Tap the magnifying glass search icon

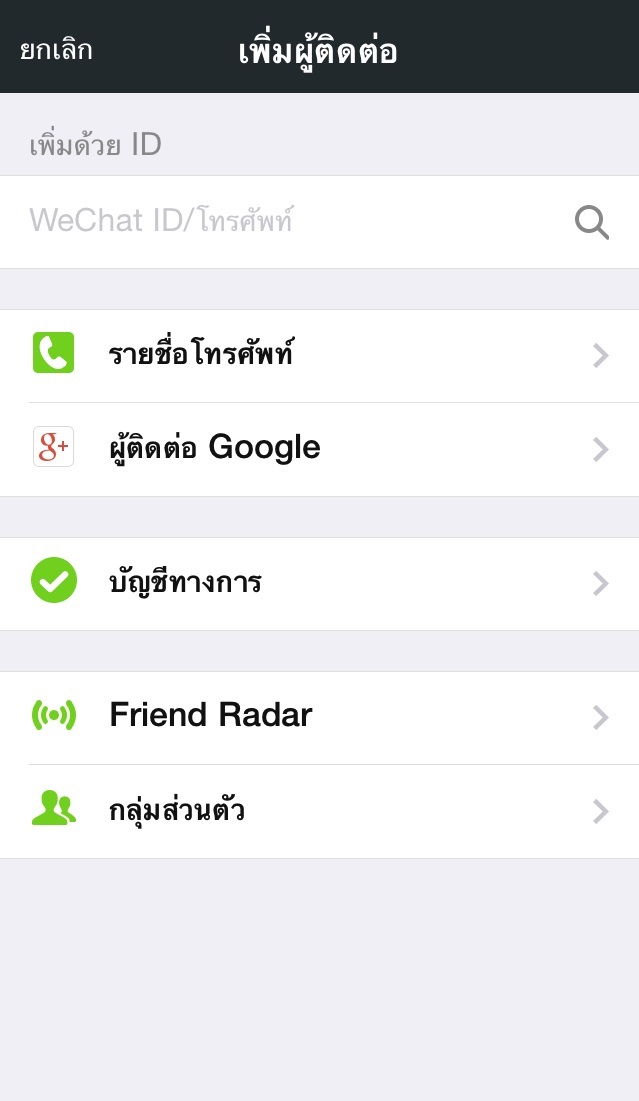(592, 223)
